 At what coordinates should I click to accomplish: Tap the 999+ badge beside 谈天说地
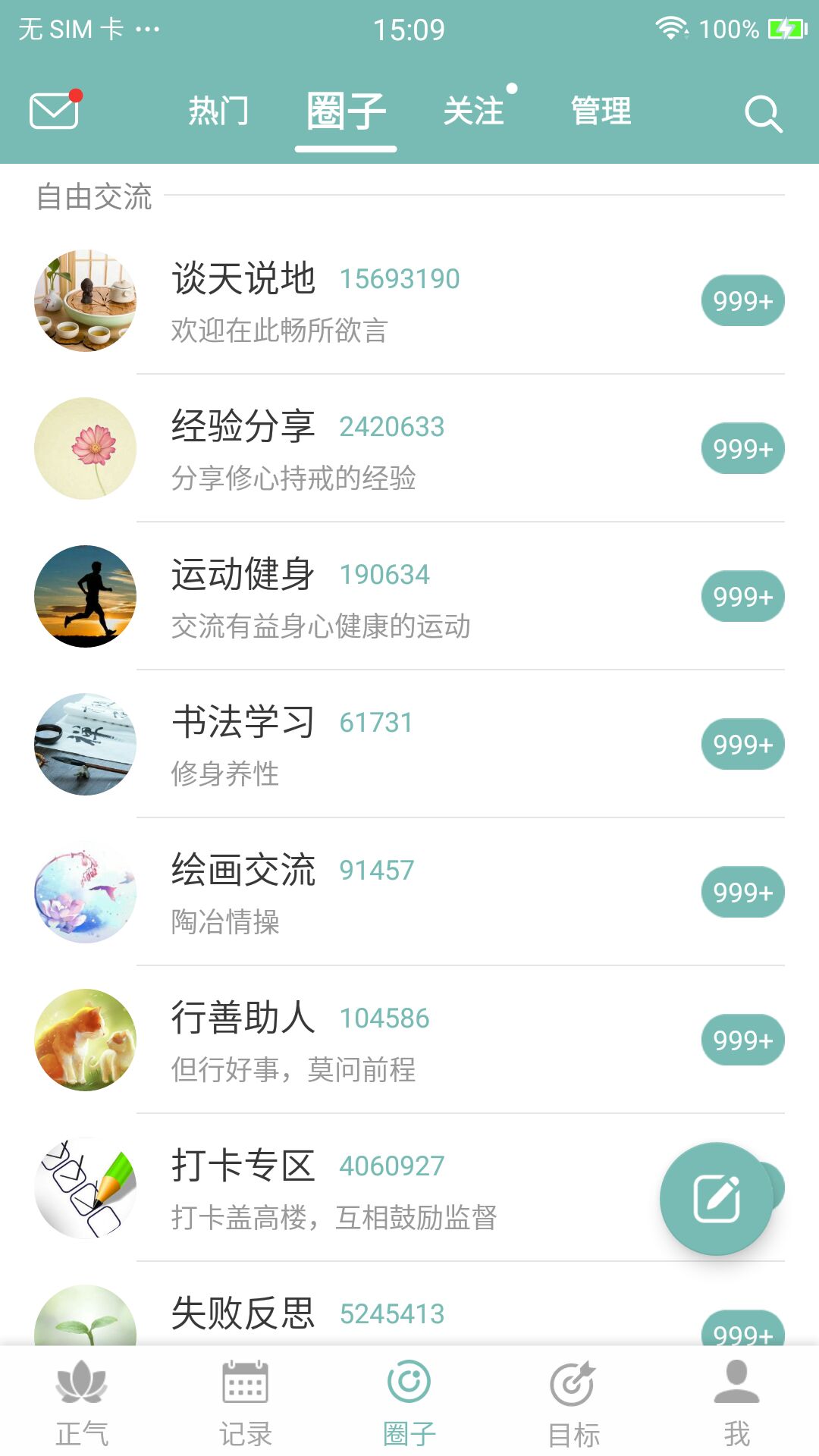pos(742,300)
